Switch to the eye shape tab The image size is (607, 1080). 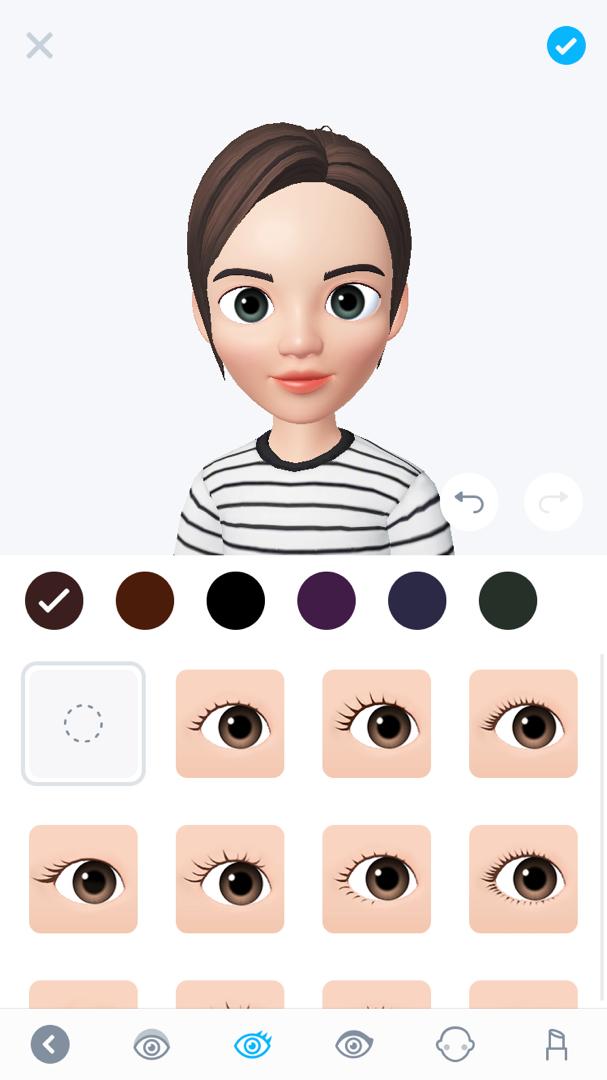pos(152,1046)
